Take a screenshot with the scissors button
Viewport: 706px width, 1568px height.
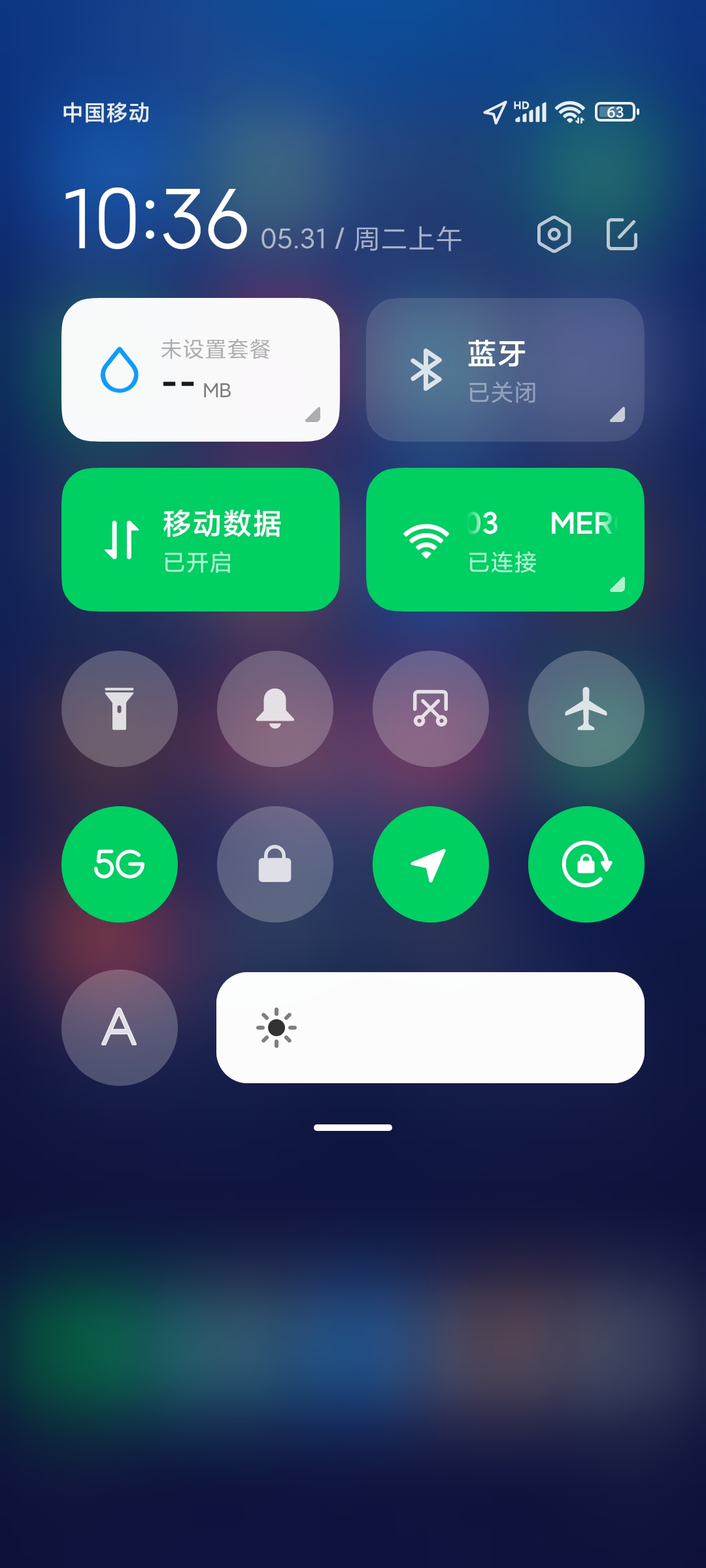point(431,709)
